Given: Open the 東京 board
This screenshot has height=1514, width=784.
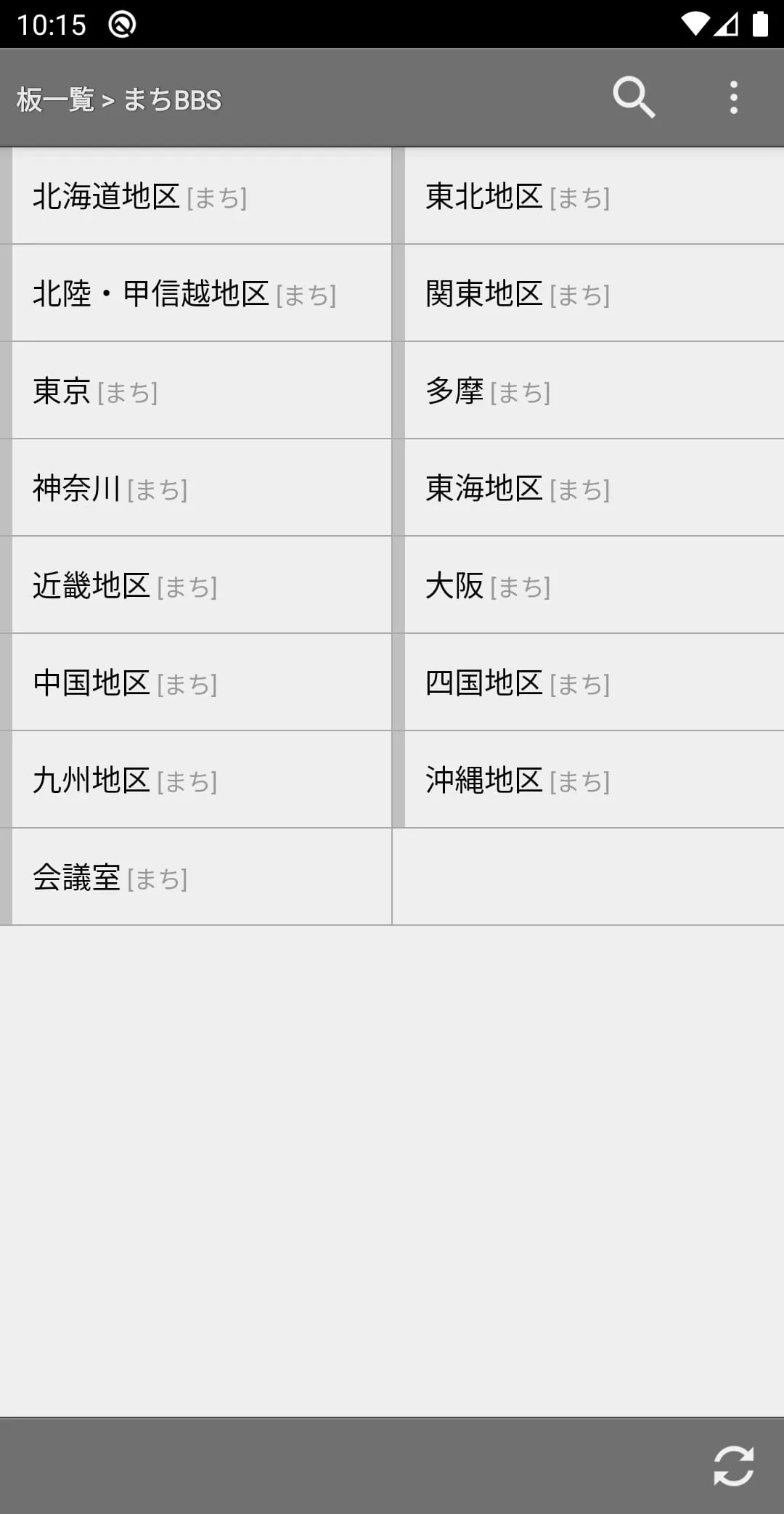Looking at the screenshot, I should 202,391.
